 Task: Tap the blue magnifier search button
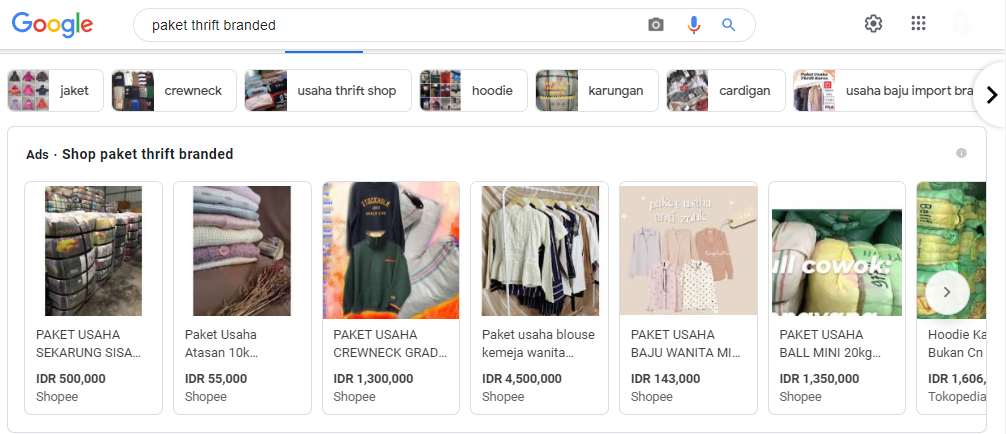729,25
